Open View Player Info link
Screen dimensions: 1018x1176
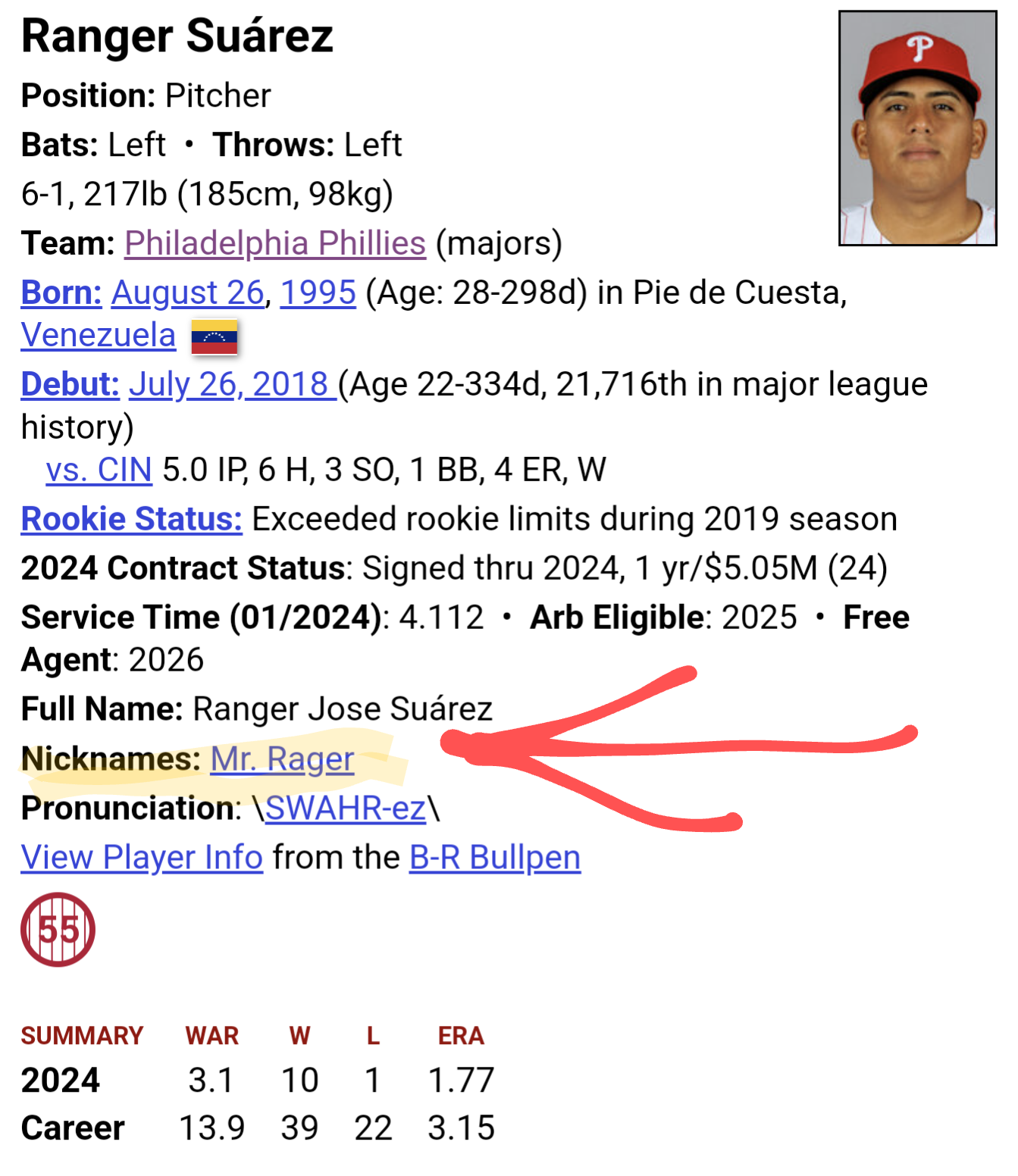[142, 859]
